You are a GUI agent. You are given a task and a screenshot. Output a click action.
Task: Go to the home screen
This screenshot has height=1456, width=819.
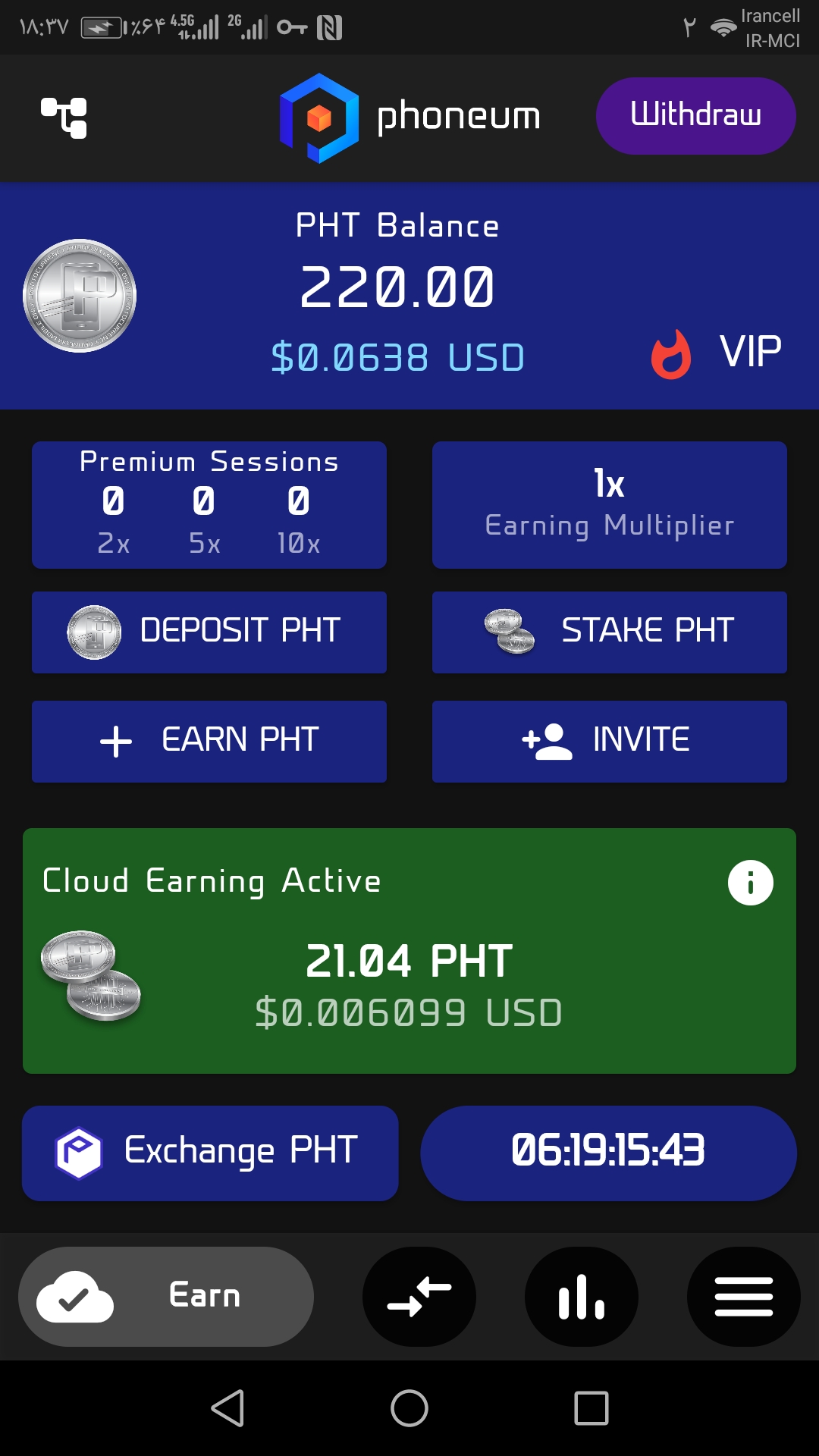point(409,1408)
